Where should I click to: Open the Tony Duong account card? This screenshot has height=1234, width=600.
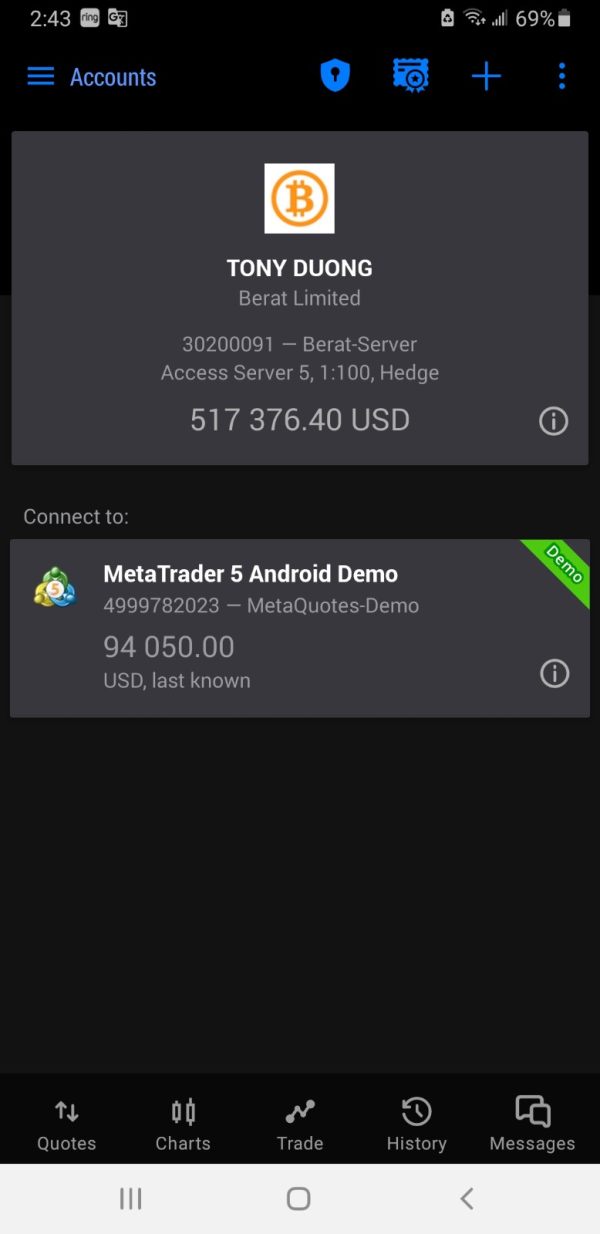click(x=300, y=298)
